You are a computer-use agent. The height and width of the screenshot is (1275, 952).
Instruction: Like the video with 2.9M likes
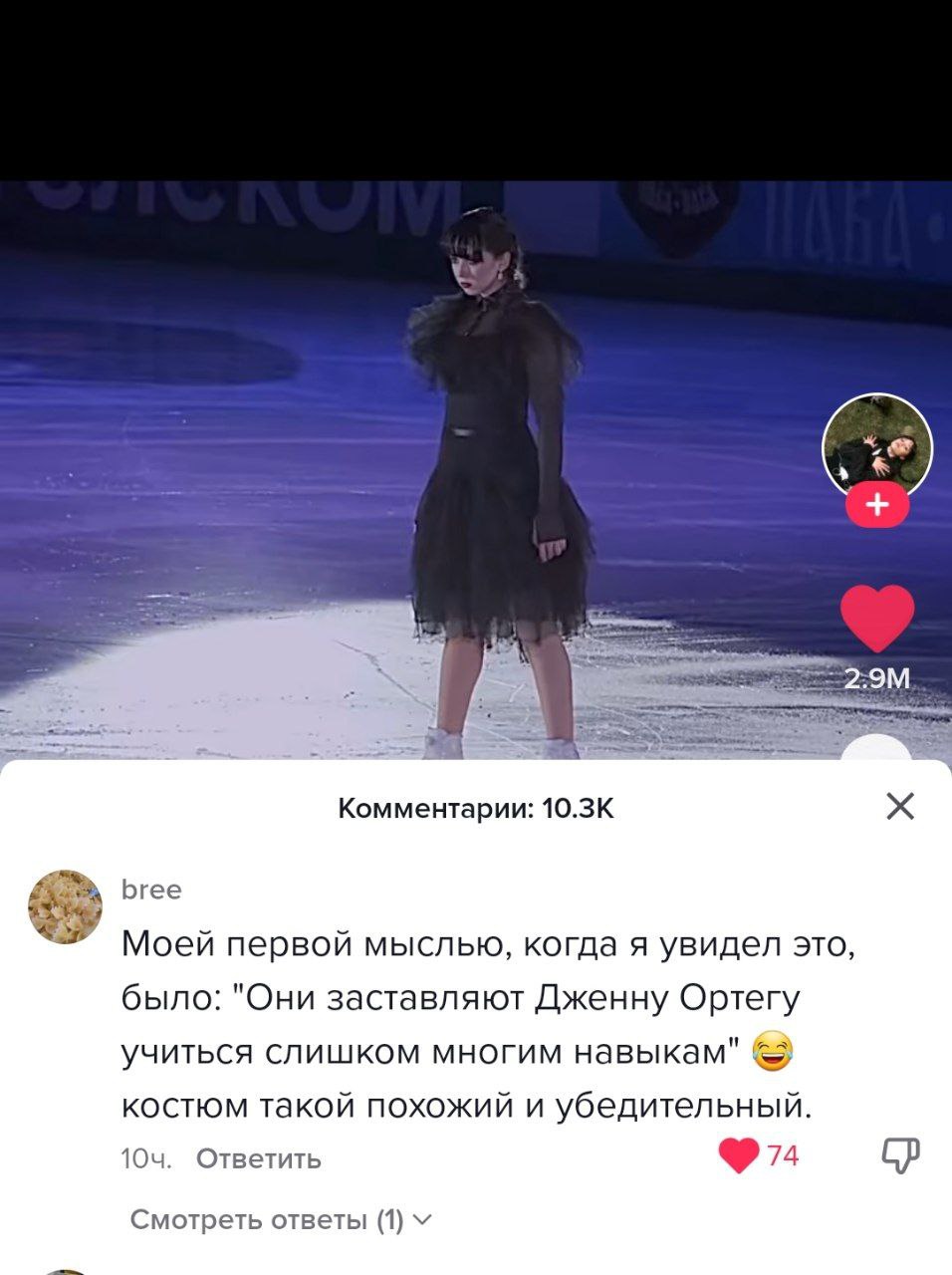click(877, 619)
